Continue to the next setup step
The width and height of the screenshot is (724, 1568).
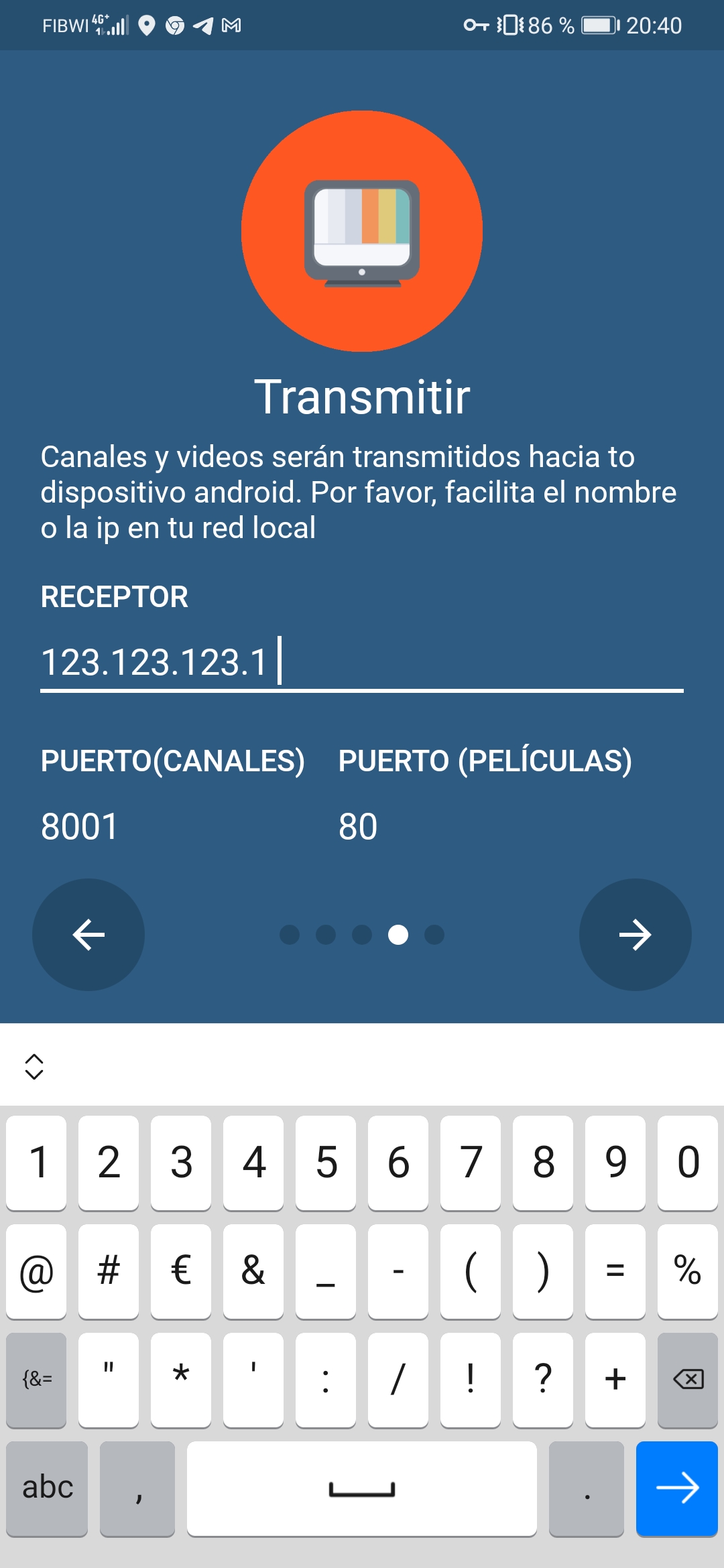tap(635, 934)
